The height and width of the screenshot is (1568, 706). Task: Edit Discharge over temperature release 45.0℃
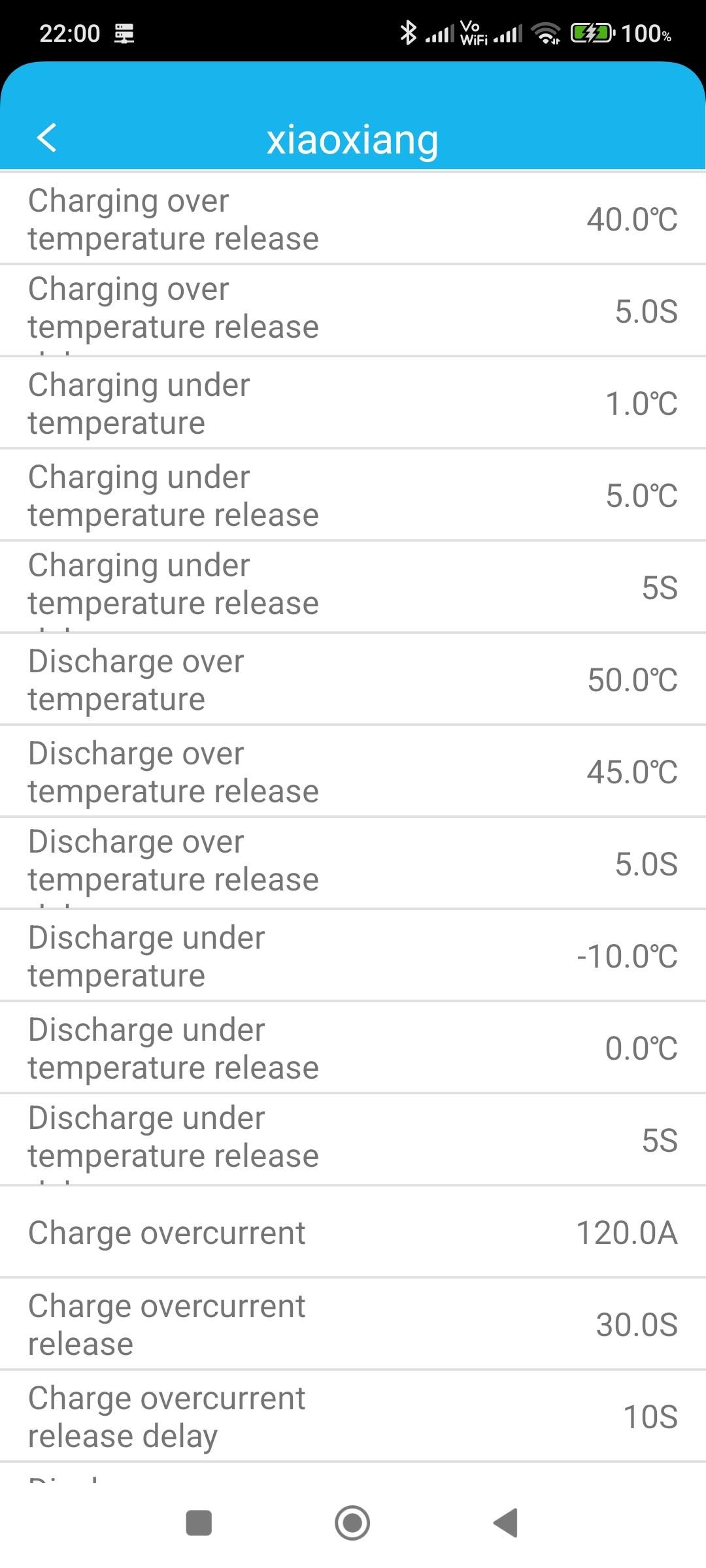[x=353, y=772]
